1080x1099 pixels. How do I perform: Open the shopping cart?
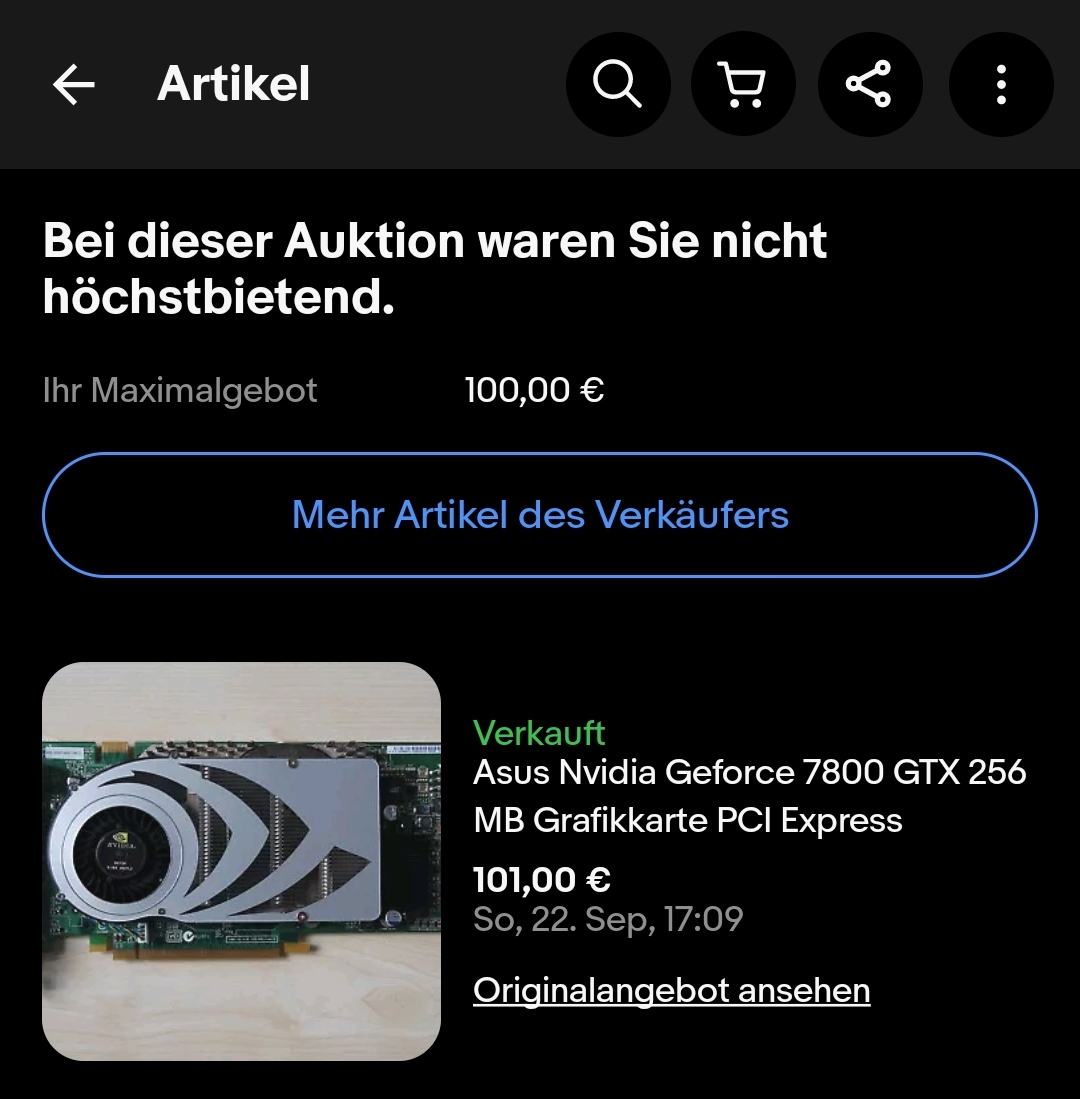pyautogui.click(x=743, y=85)
